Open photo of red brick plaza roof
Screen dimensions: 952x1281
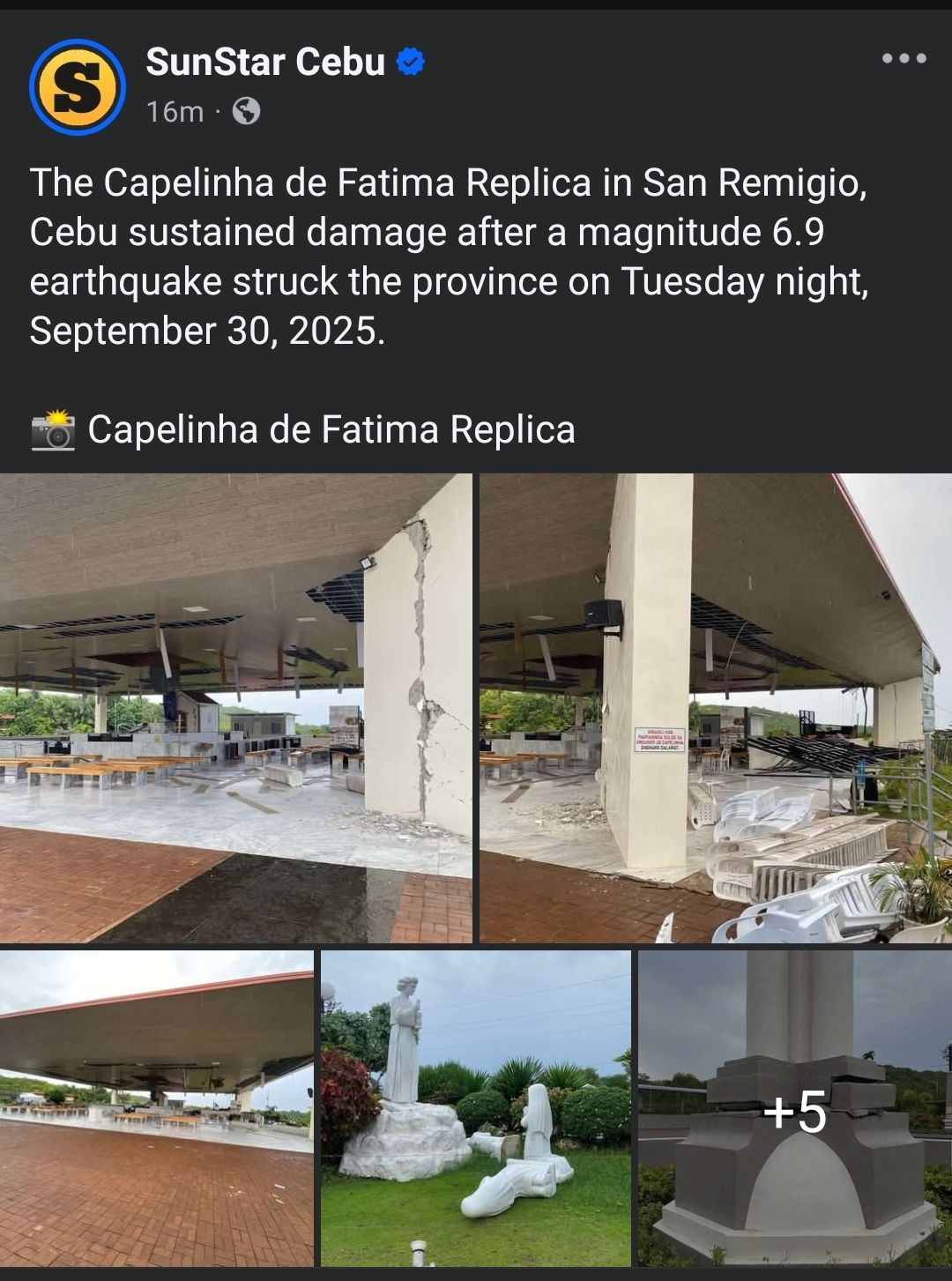156,1107
